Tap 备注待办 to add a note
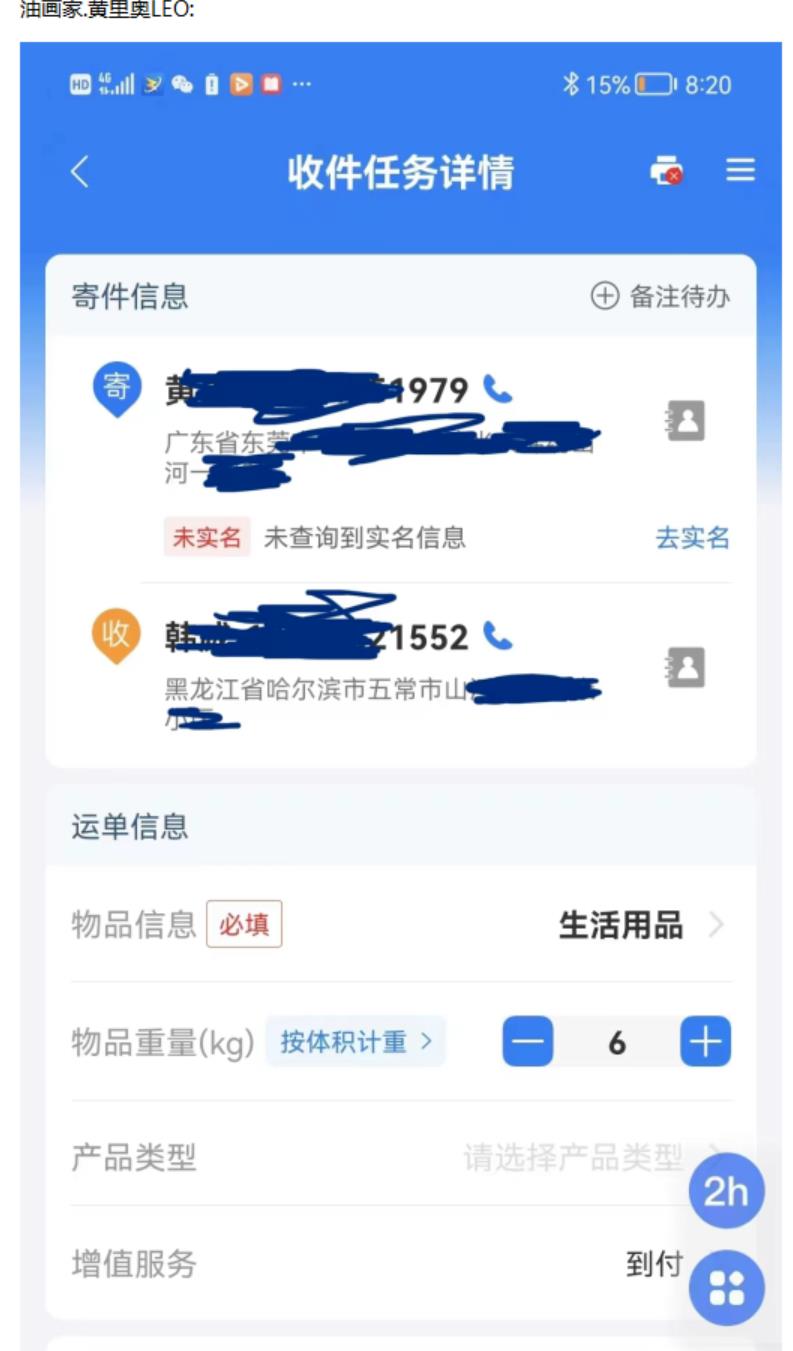 click(x=660, y=296)
